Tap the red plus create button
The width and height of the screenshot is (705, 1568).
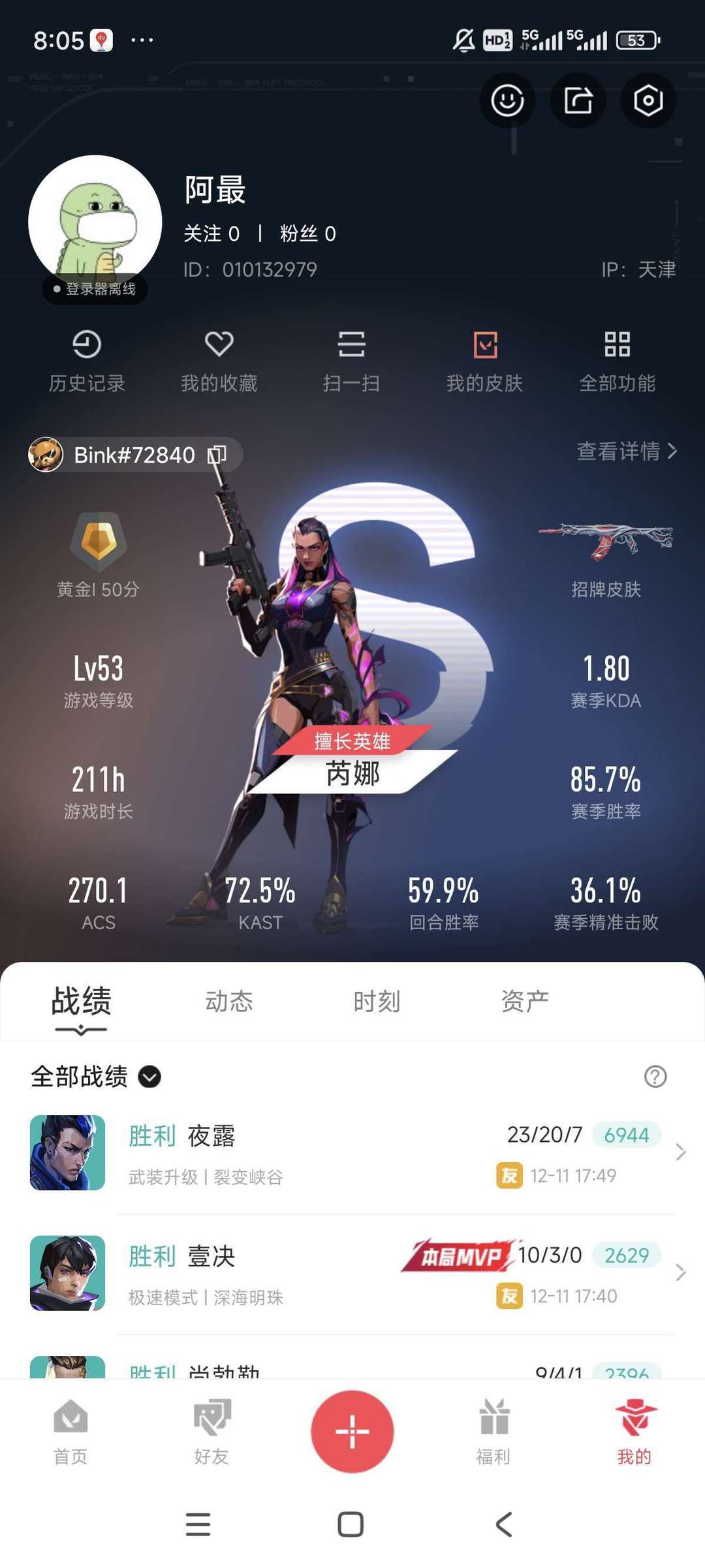[352, 1432]
